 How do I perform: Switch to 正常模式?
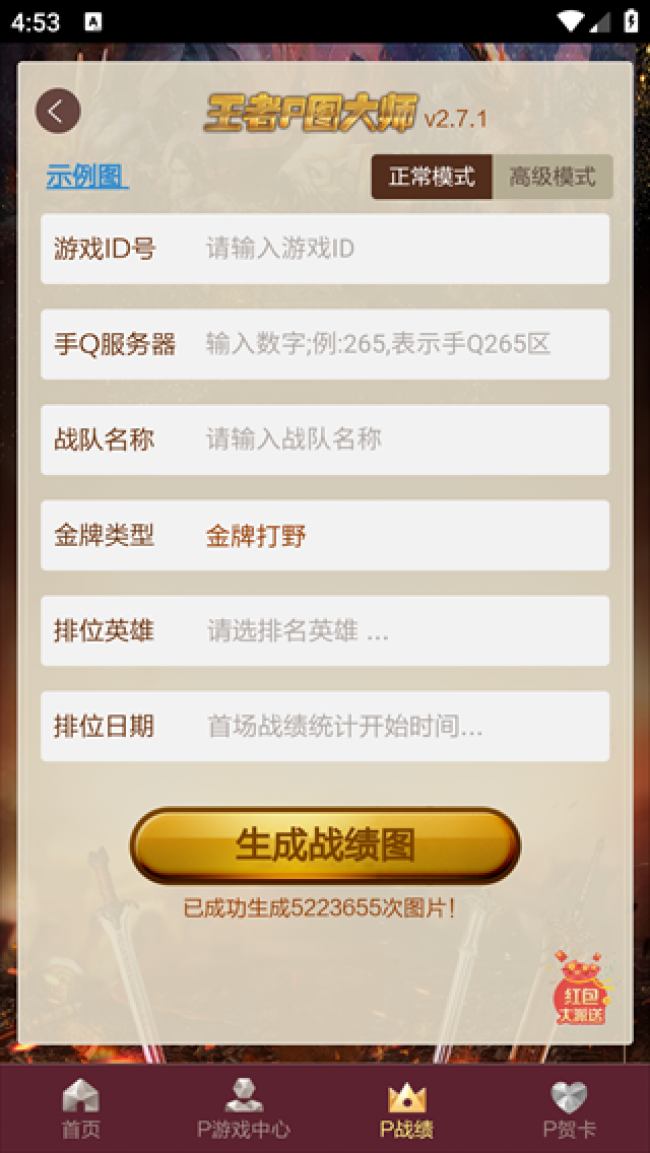(431, 177)
